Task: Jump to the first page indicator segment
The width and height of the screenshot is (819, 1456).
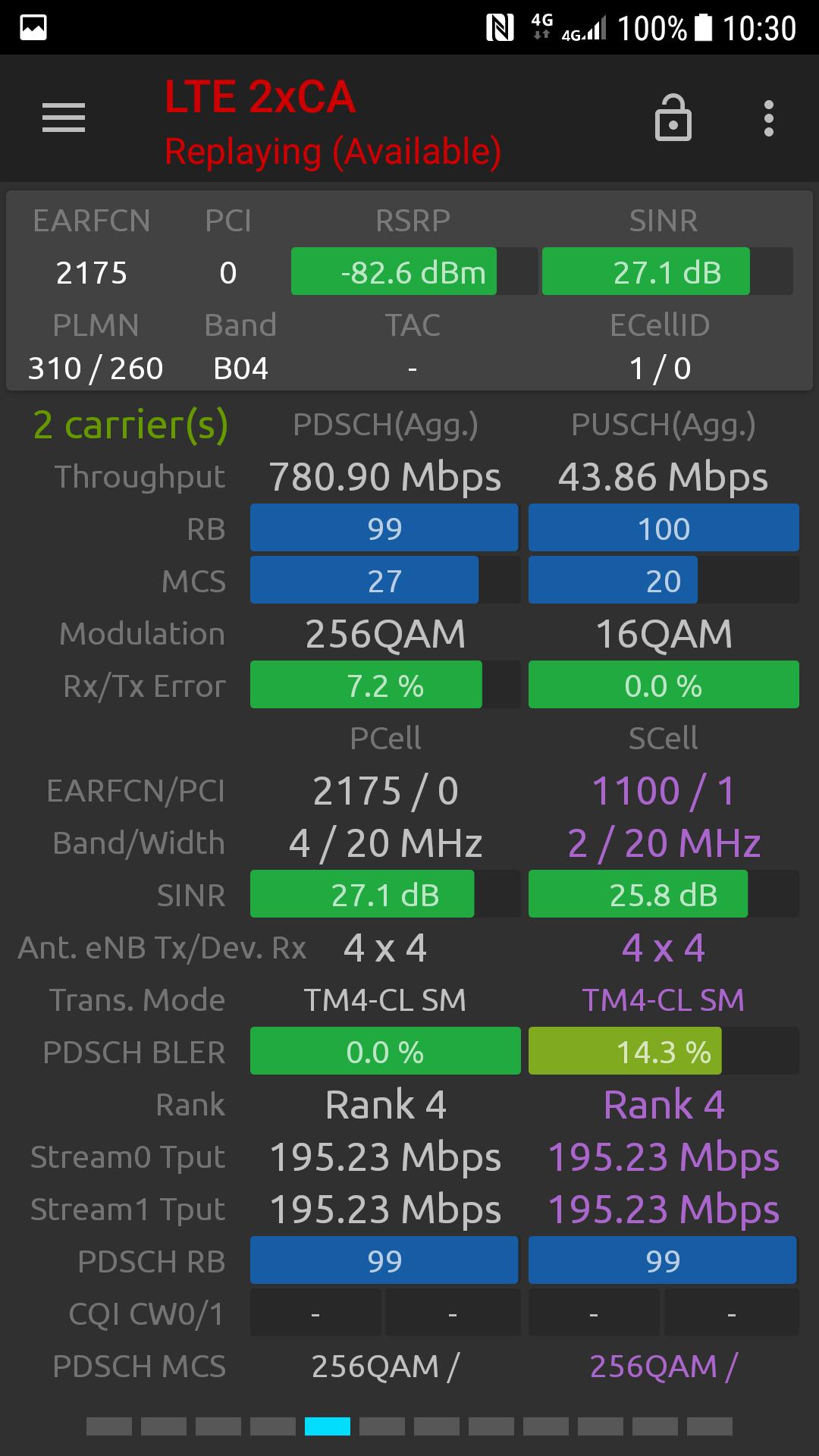Action: click(109, 1426)
